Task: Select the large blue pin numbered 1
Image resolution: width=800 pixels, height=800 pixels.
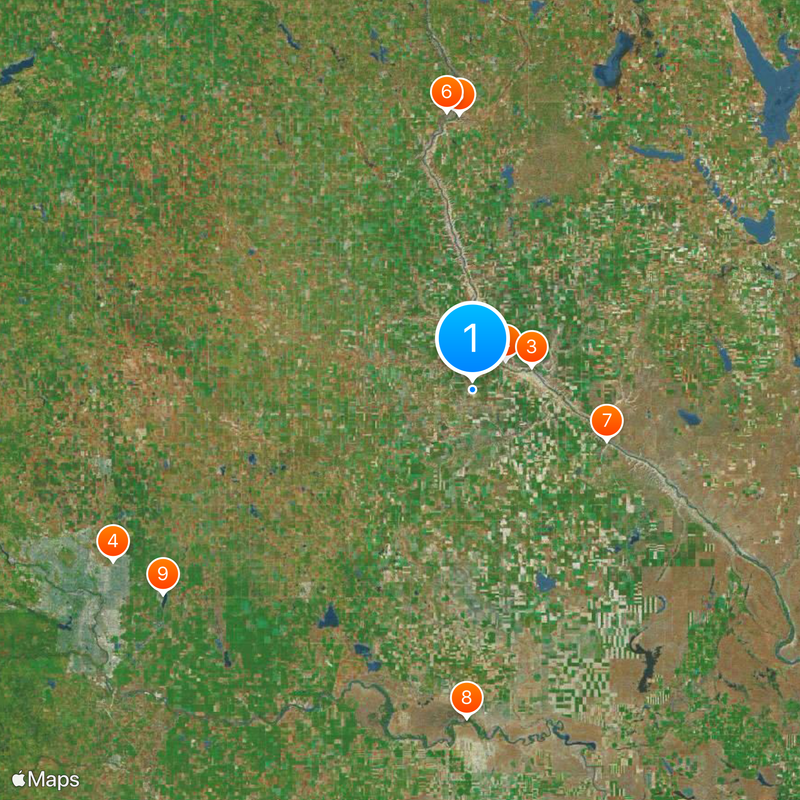Action: click(472, 339)
